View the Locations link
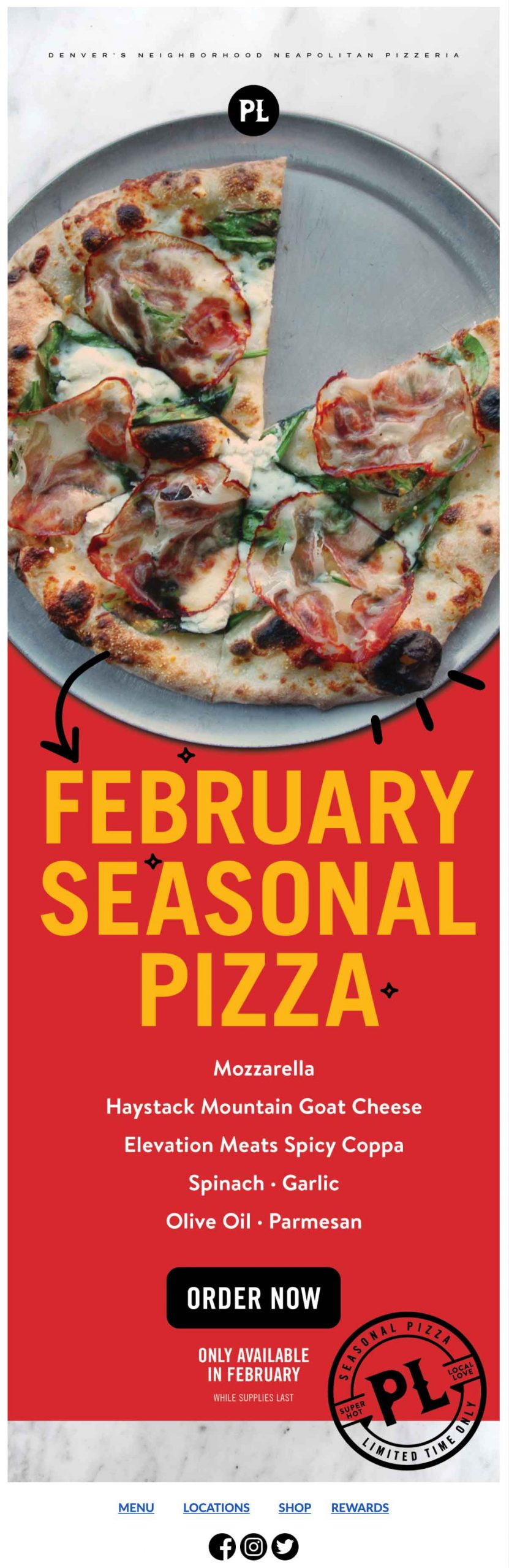 click(x=216, y=1507)
